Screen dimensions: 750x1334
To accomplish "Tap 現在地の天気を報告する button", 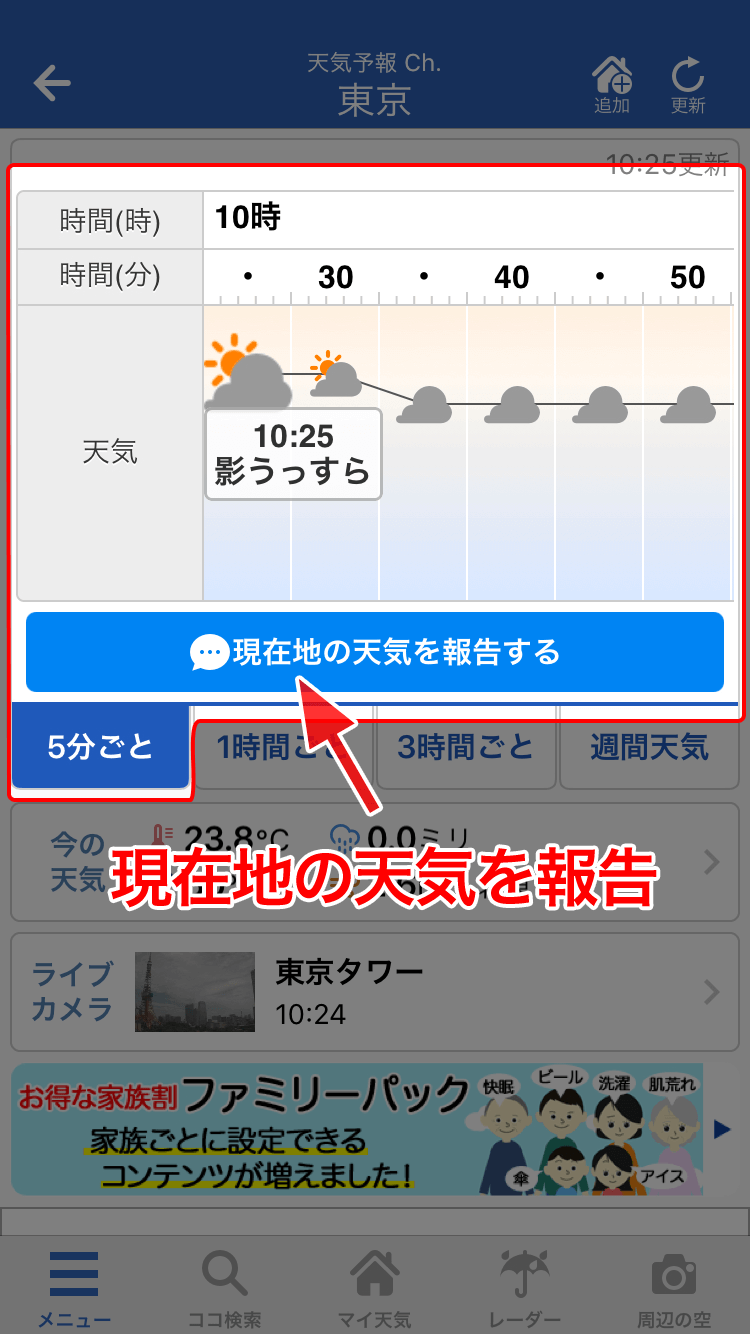I will click(x=374, y=653).
